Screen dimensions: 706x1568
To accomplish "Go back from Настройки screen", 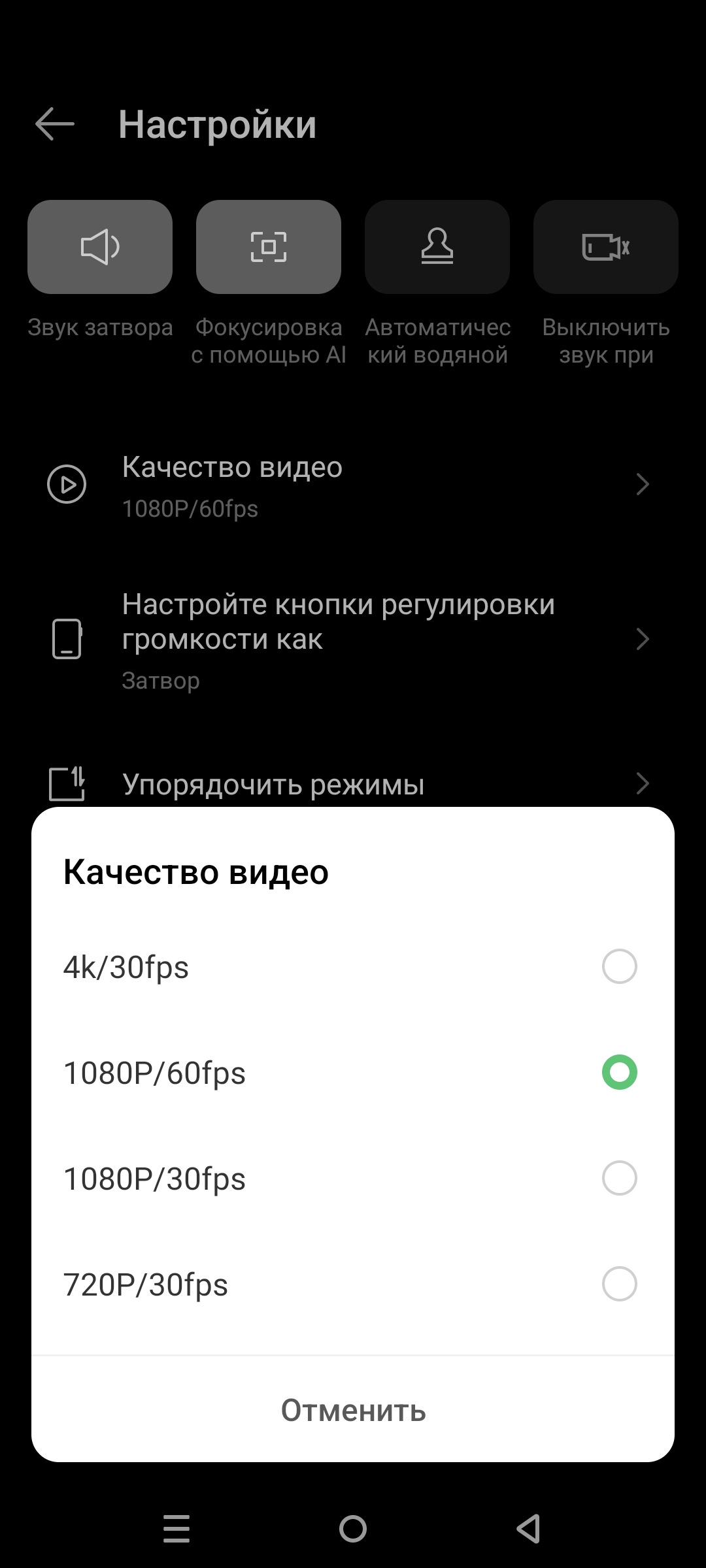I will tap(55, 124).
